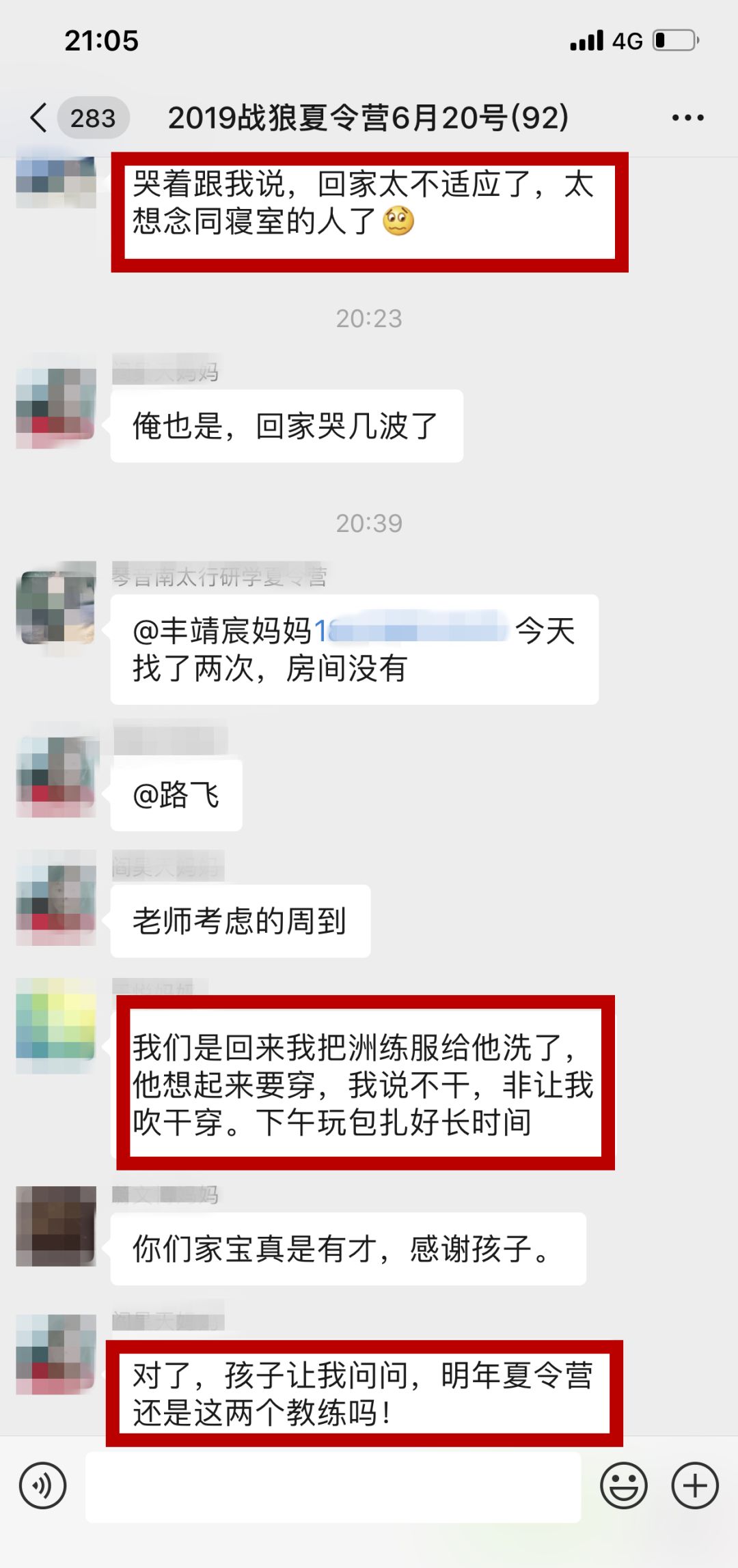Go back to the chat list
This screenshot has width=738, height=1568.
(x=40, y=117)
